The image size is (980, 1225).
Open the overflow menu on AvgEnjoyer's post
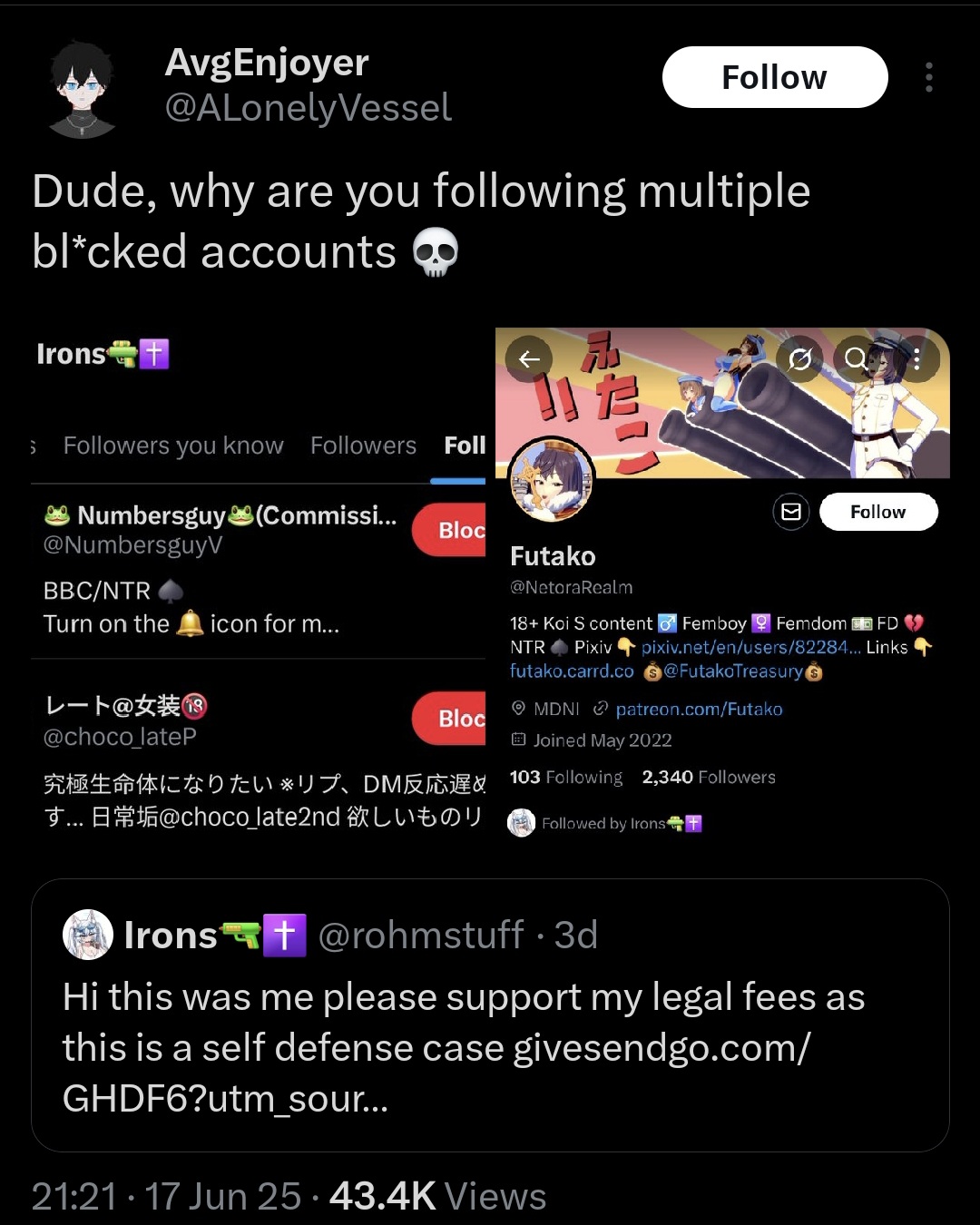click(928, 78)
